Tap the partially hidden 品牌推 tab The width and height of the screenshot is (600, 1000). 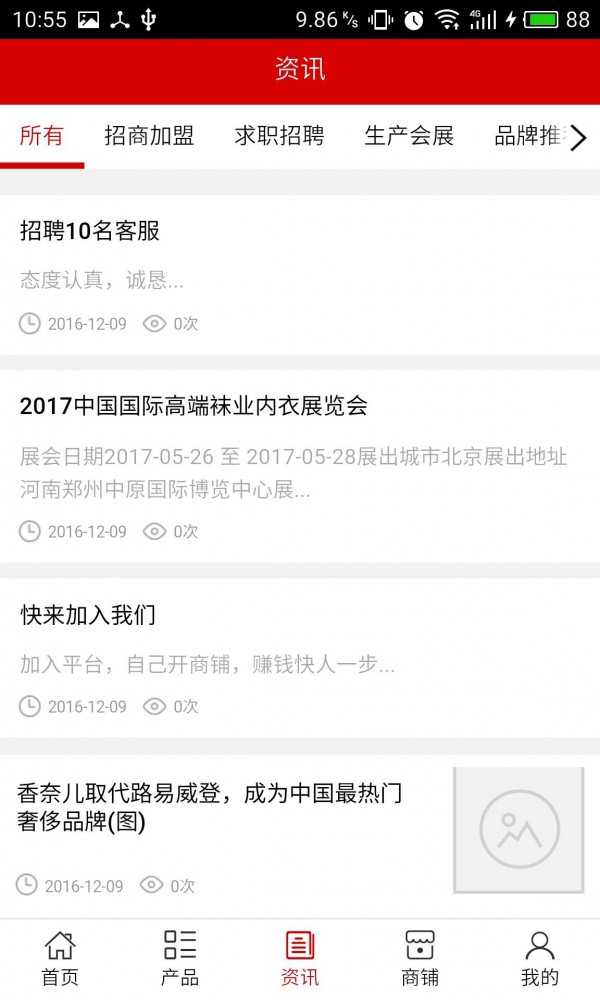[x=528, y=136]
